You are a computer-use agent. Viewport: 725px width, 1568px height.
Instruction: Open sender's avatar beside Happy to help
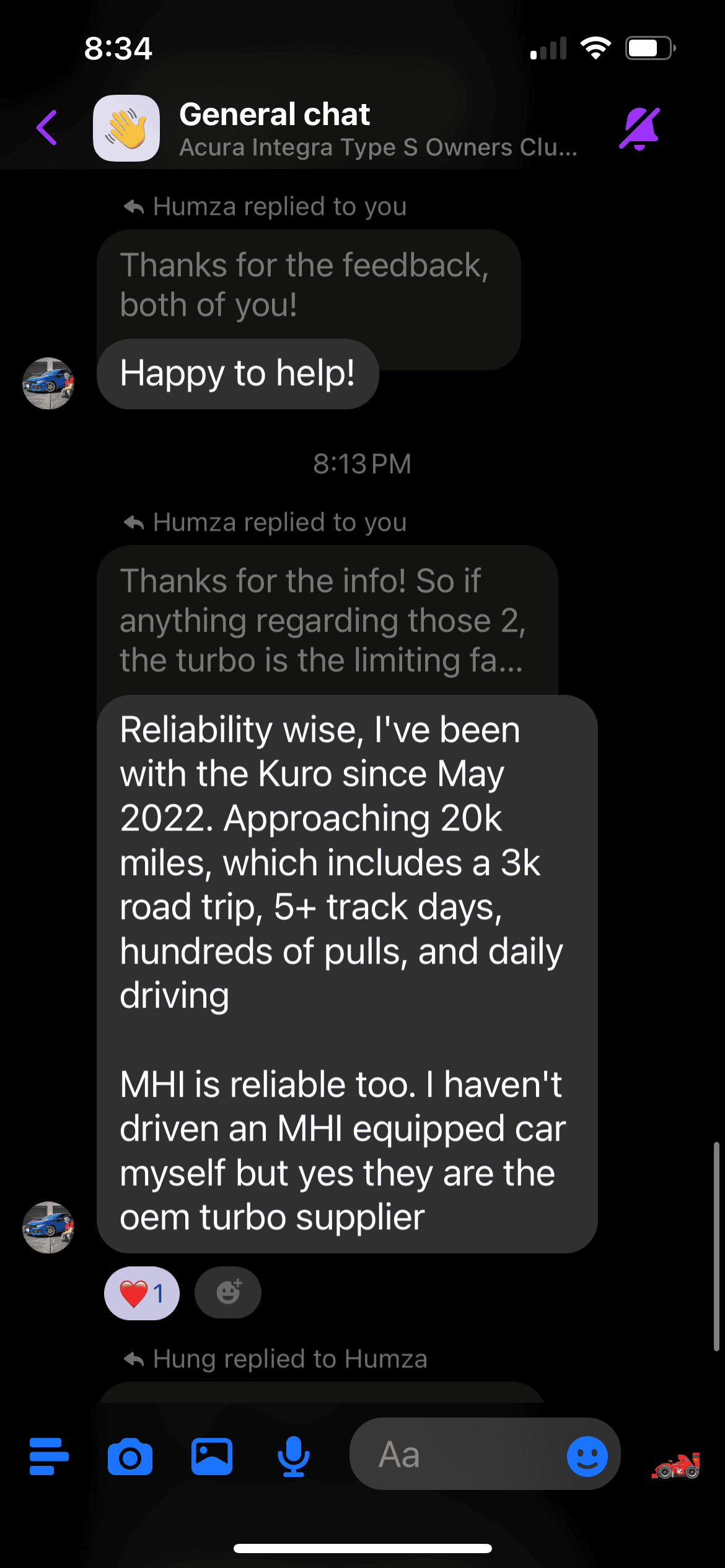point(48,383)
